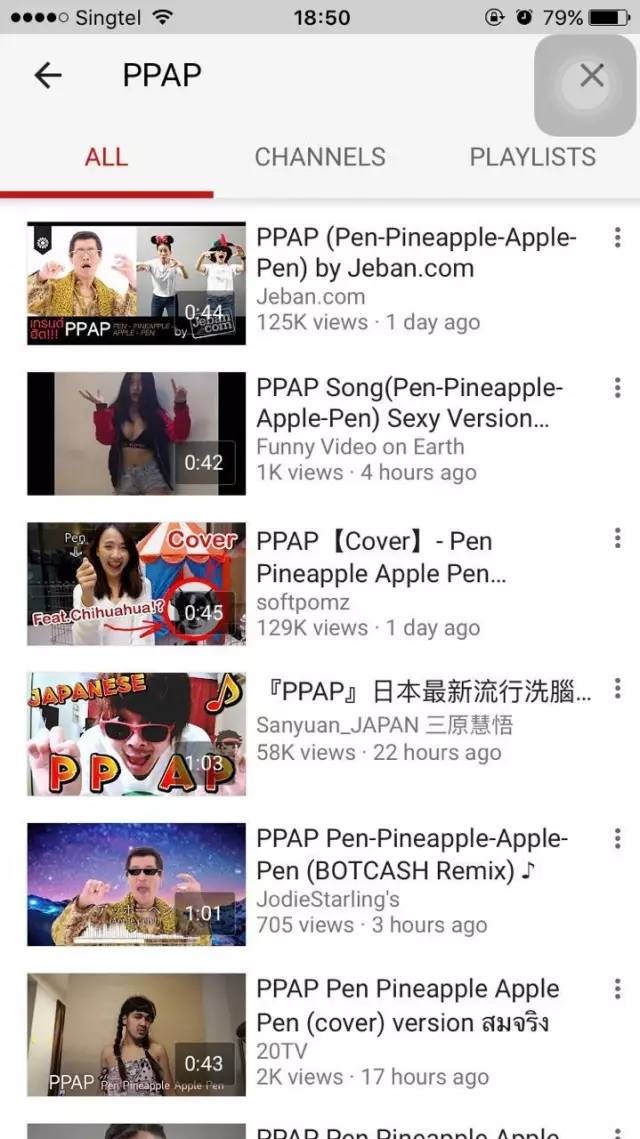Clear the PPAP search text
The height and width of the screenshot is (1139, 640).
(x=591, y=76)
